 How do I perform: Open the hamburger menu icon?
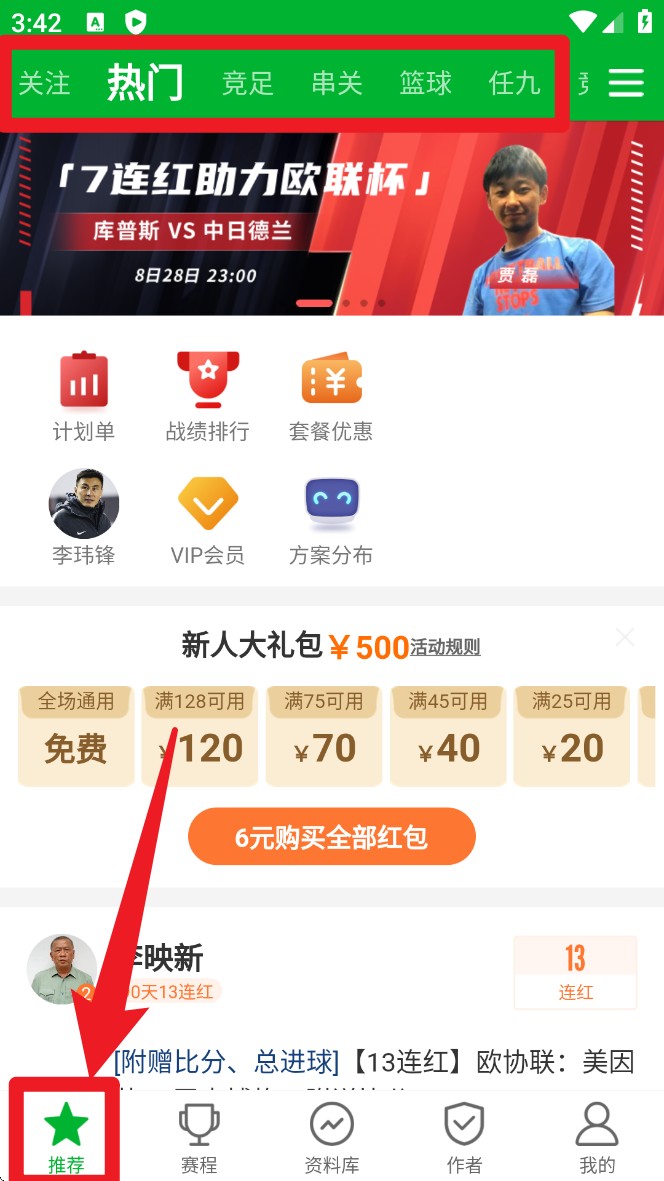(626, 83)
